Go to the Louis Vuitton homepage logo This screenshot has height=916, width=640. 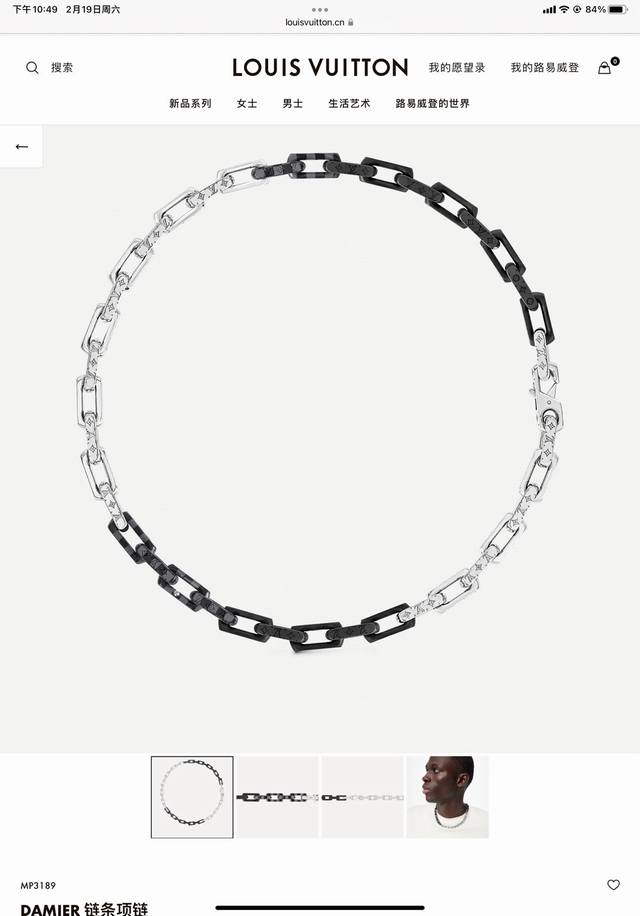[x=320, y=67]
